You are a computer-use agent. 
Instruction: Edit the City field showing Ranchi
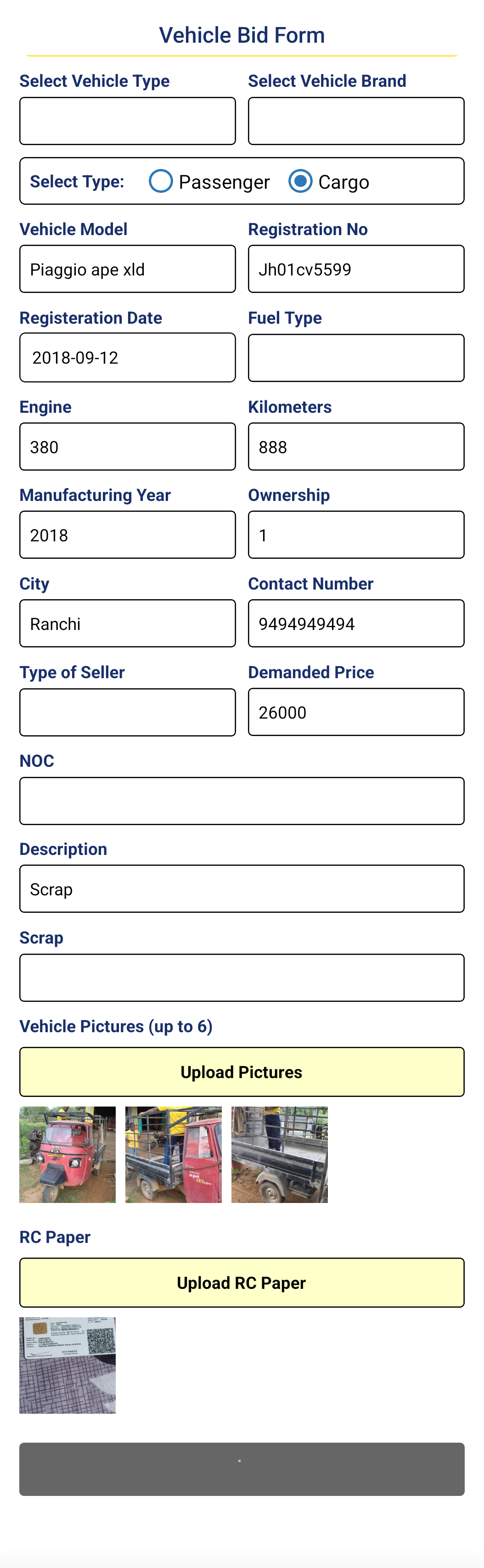coord(127,624)
